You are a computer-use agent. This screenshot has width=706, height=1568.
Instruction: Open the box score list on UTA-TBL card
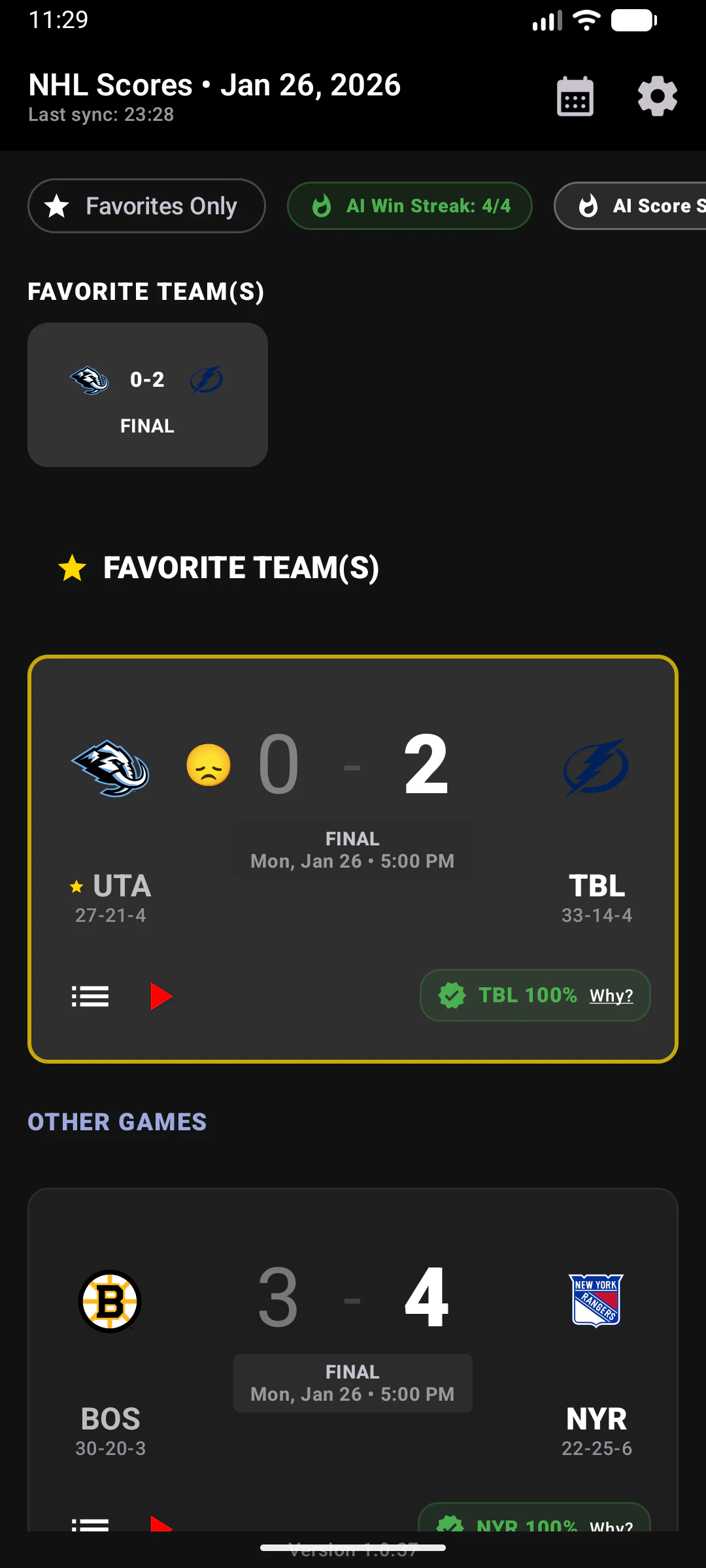(90, 996)
